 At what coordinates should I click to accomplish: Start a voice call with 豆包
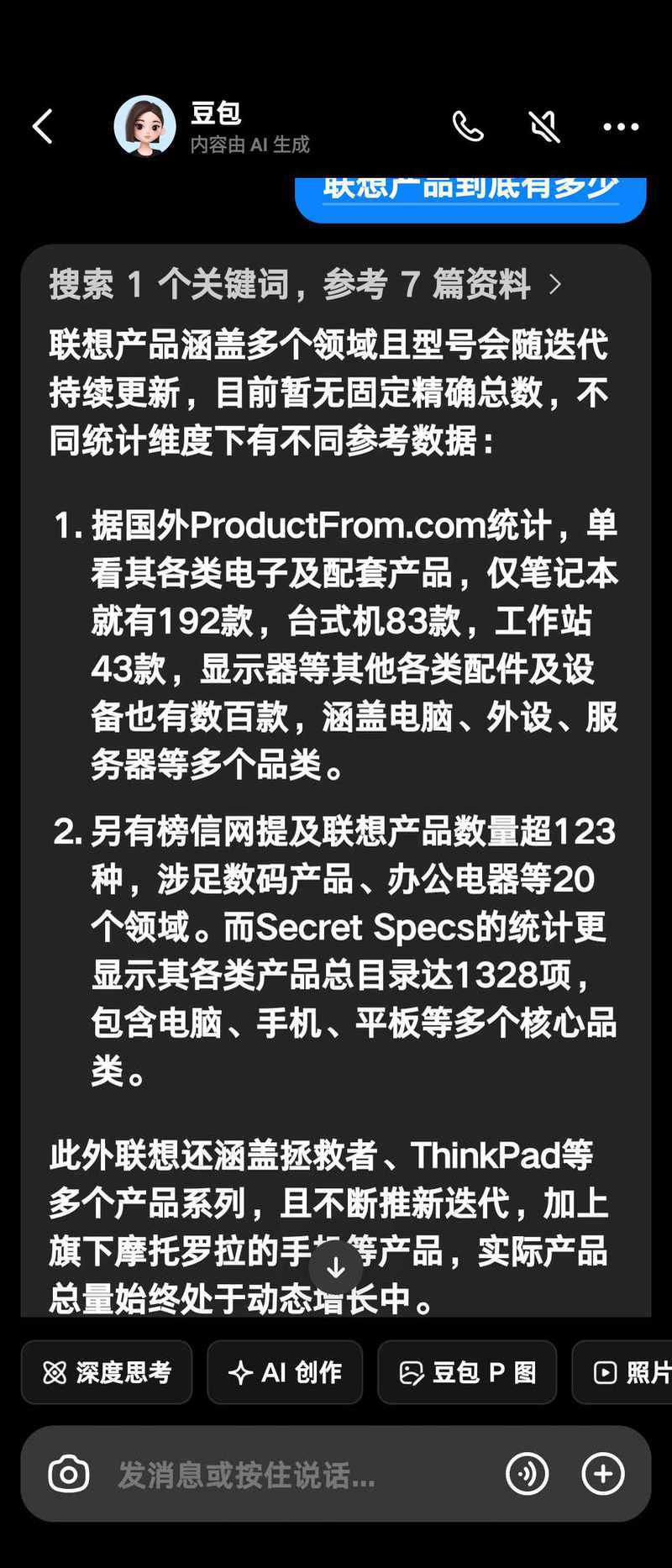pos(468,127)
